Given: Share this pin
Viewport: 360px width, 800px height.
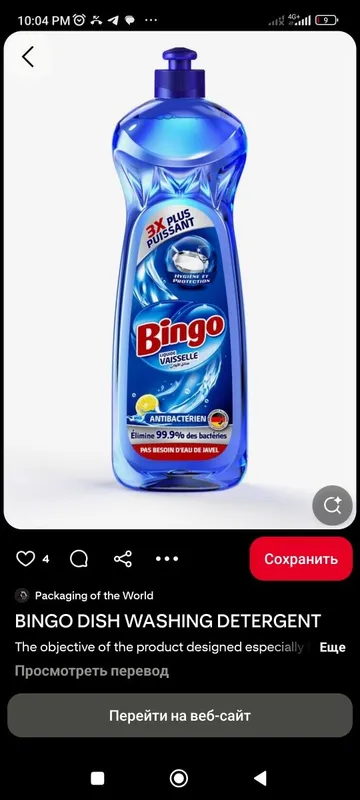Looking at the screenshot, I should (x=123, y=559).
